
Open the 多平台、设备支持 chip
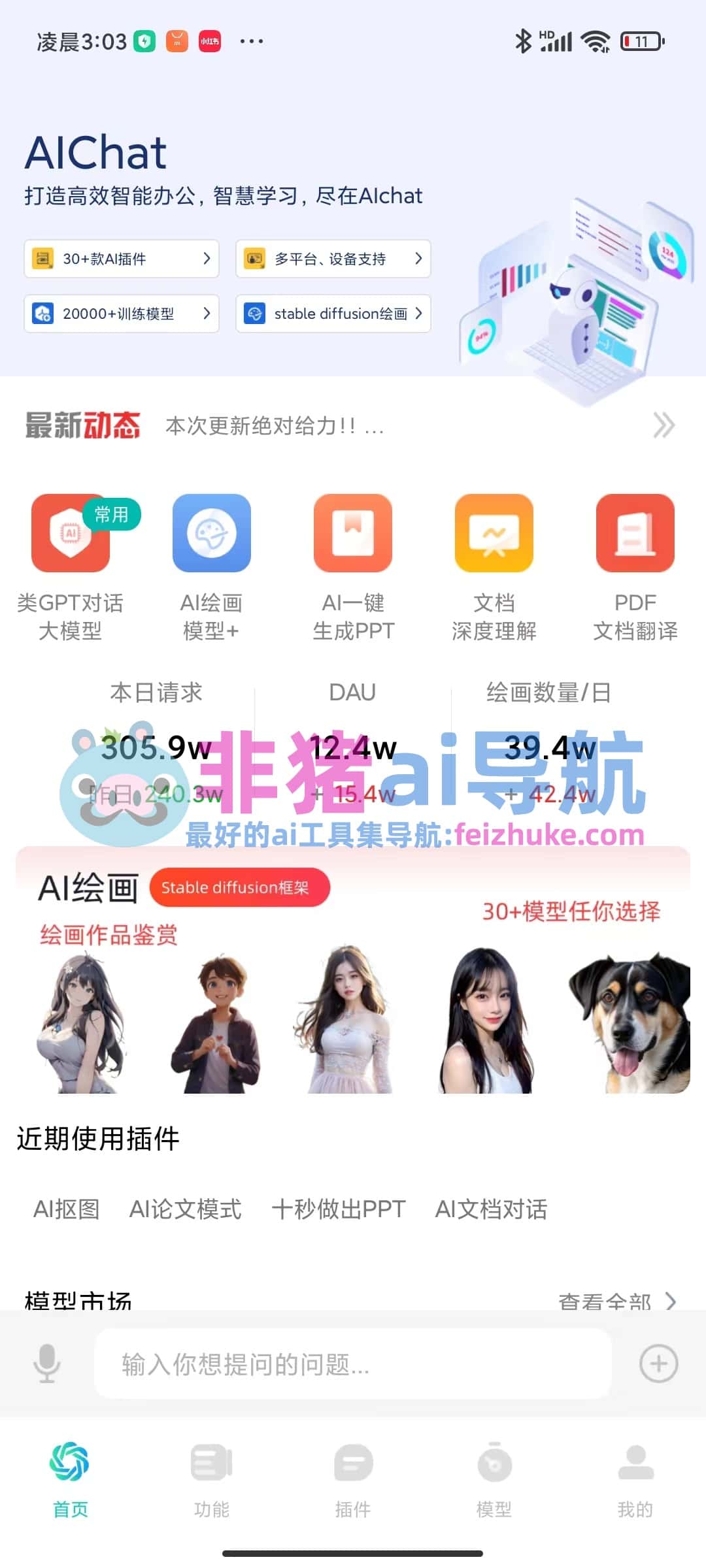click(333, 259)
